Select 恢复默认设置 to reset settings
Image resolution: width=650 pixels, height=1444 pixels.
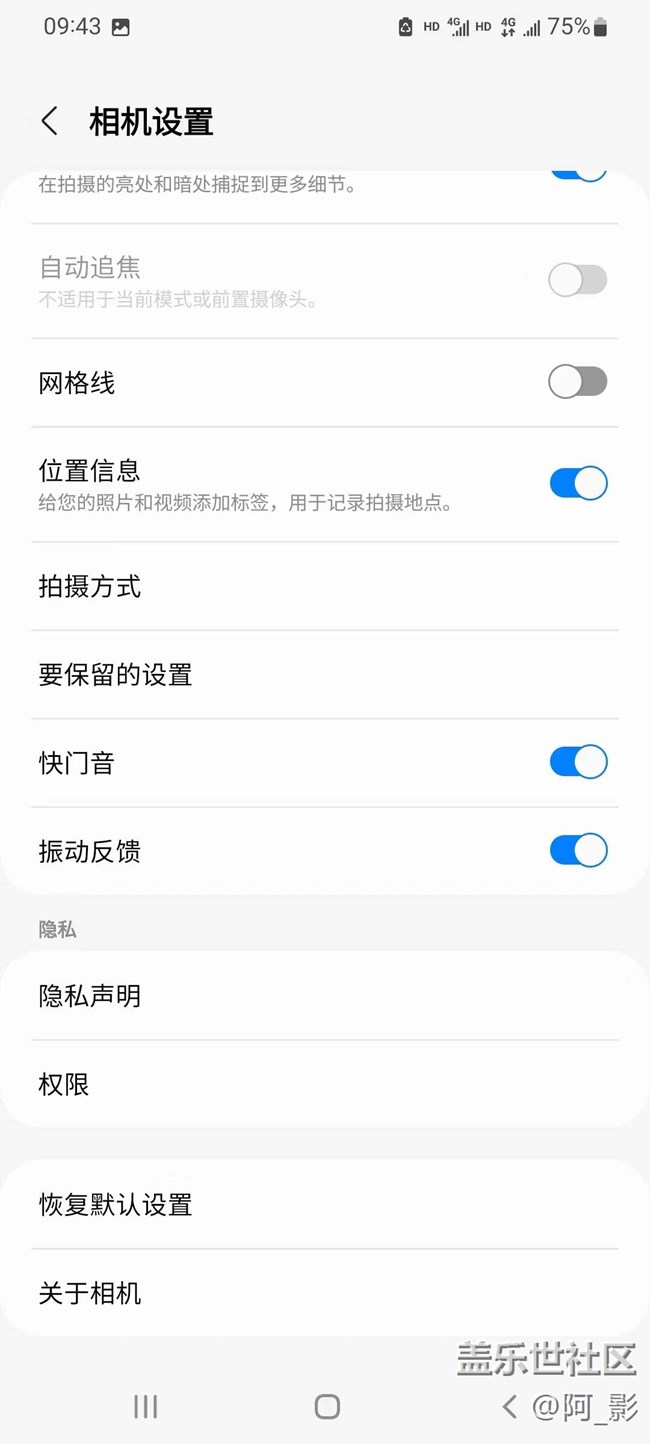tap(324, 1205)
